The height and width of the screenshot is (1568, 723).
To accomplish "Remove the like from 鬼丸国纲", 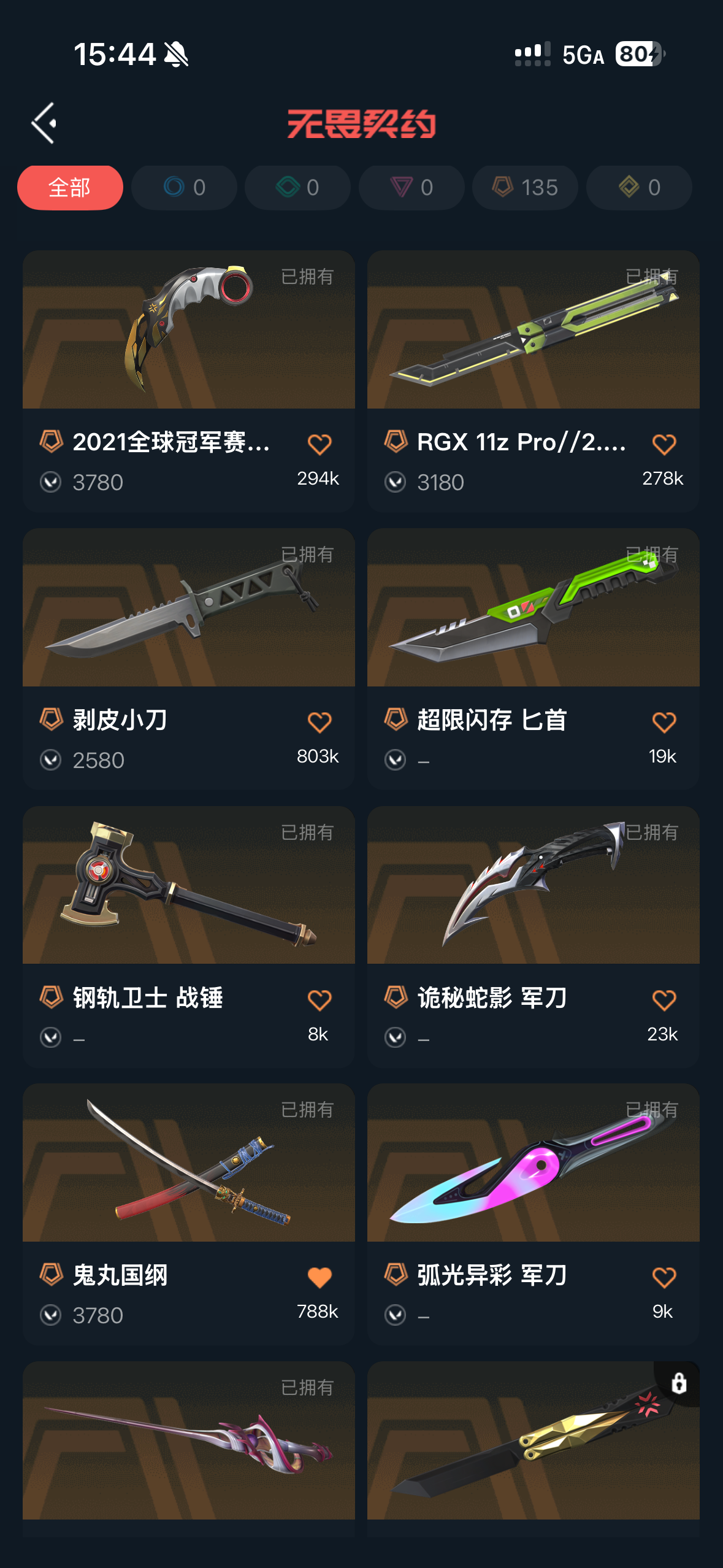I will pyautogui.click(x=319, y=1277).
